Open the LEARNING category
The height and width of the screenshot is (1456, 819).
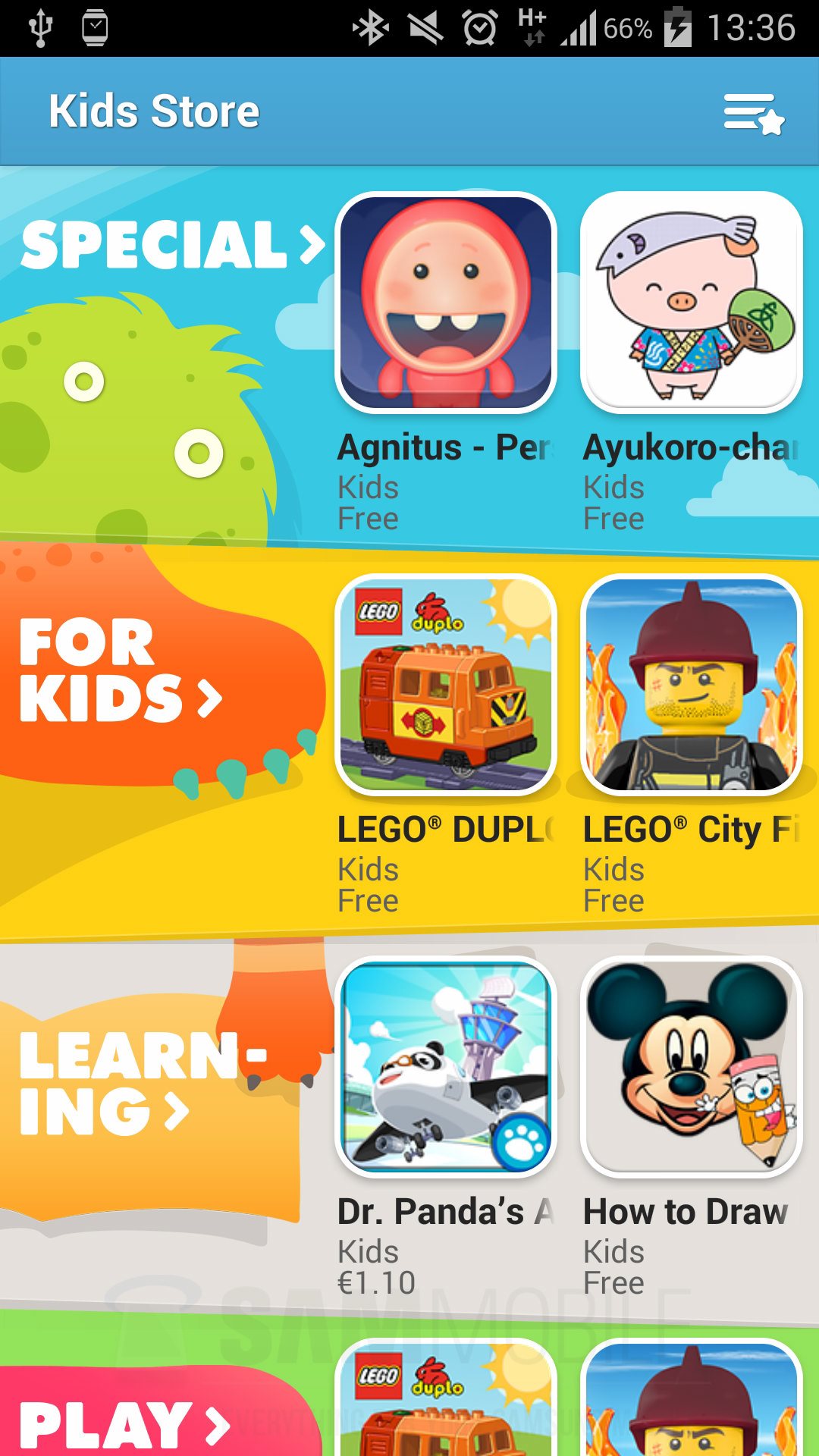coord(143,1083)
